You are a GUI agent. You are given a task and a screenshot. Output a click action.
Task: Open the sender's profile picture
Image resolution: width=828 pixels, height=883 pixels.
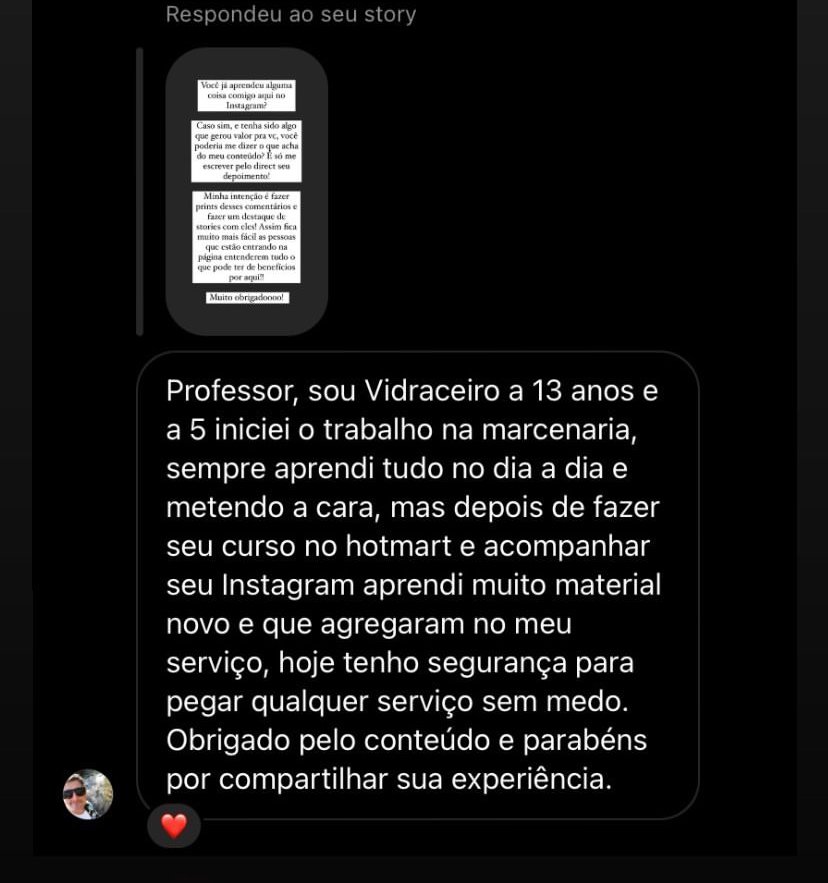click(x=88, y=795)
